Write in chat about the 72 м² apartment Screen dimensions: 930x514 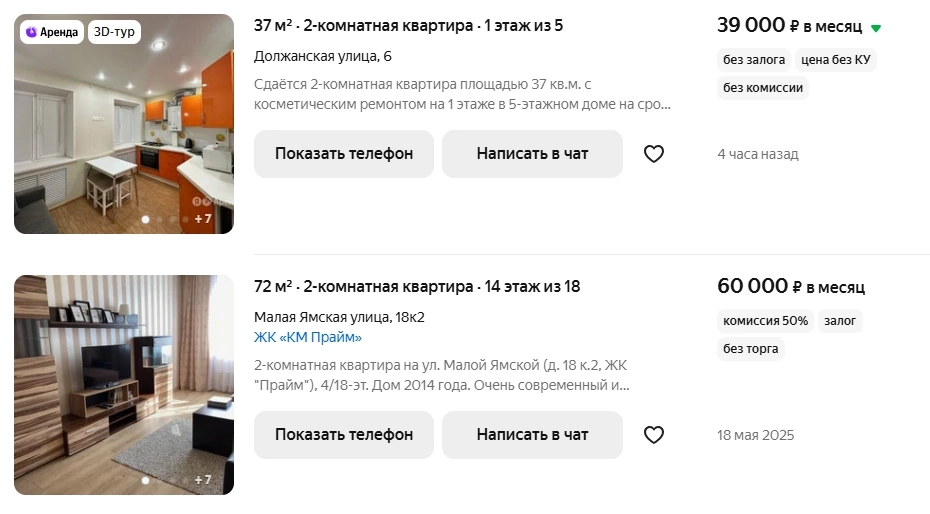click(x=532, y=435)
